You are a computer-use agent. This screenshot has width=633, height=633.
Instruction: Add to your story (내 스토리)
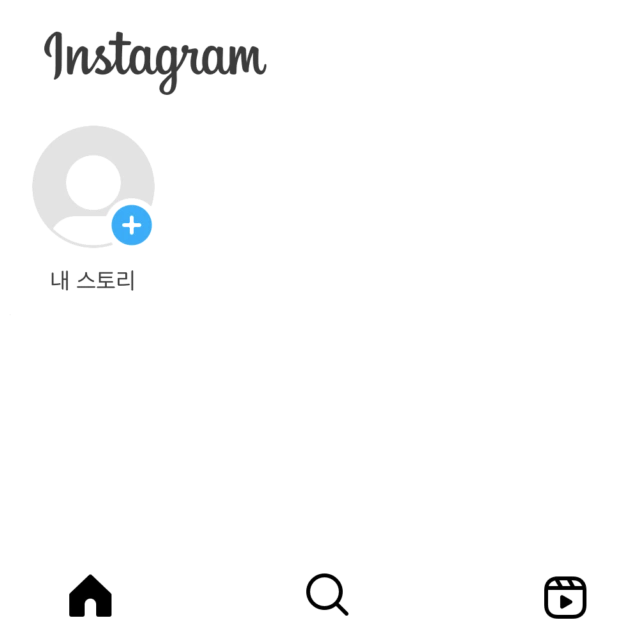[94, 190]
